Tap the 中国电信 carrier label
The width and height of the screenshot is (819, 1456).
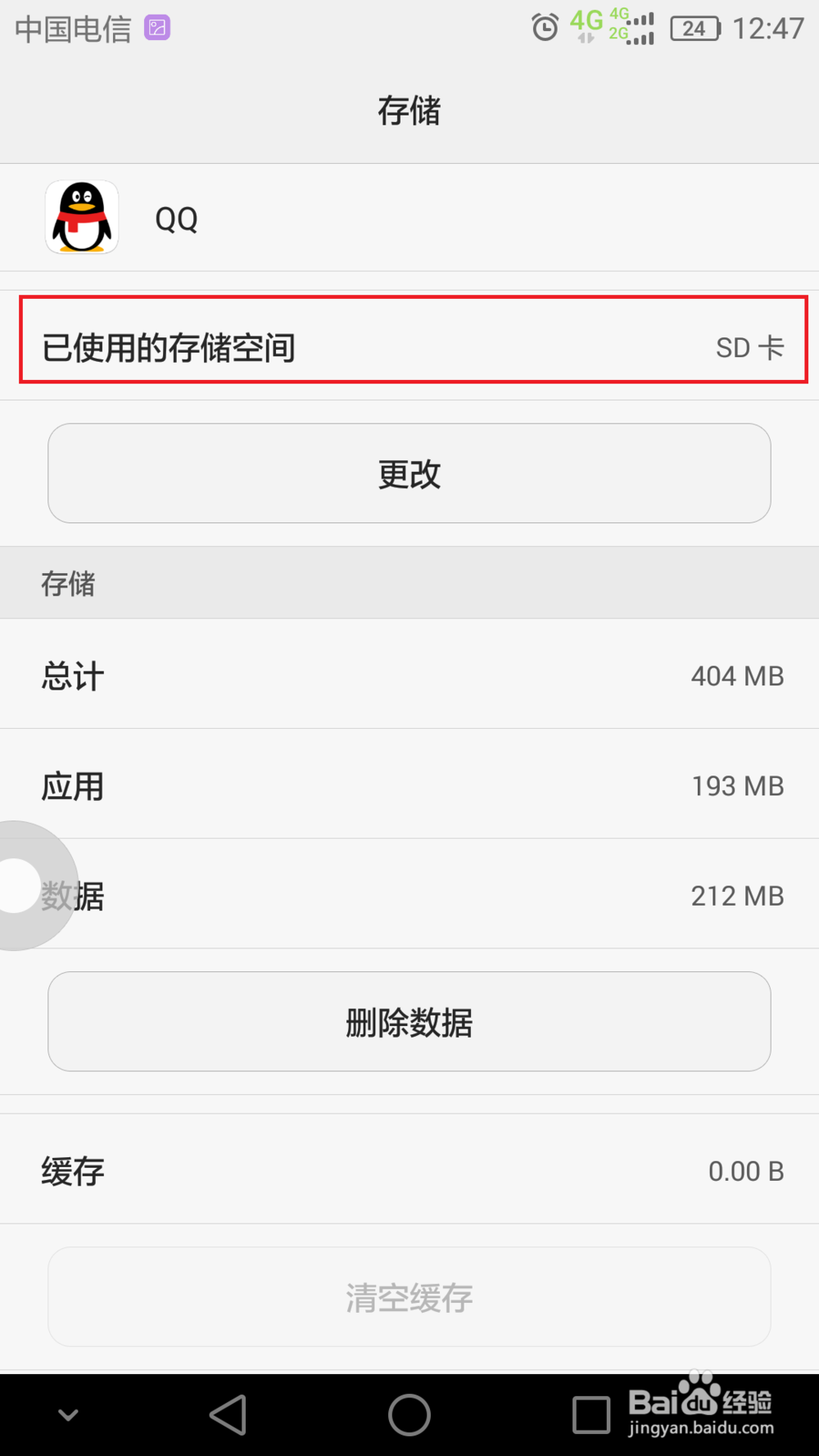tap(72, 27)
